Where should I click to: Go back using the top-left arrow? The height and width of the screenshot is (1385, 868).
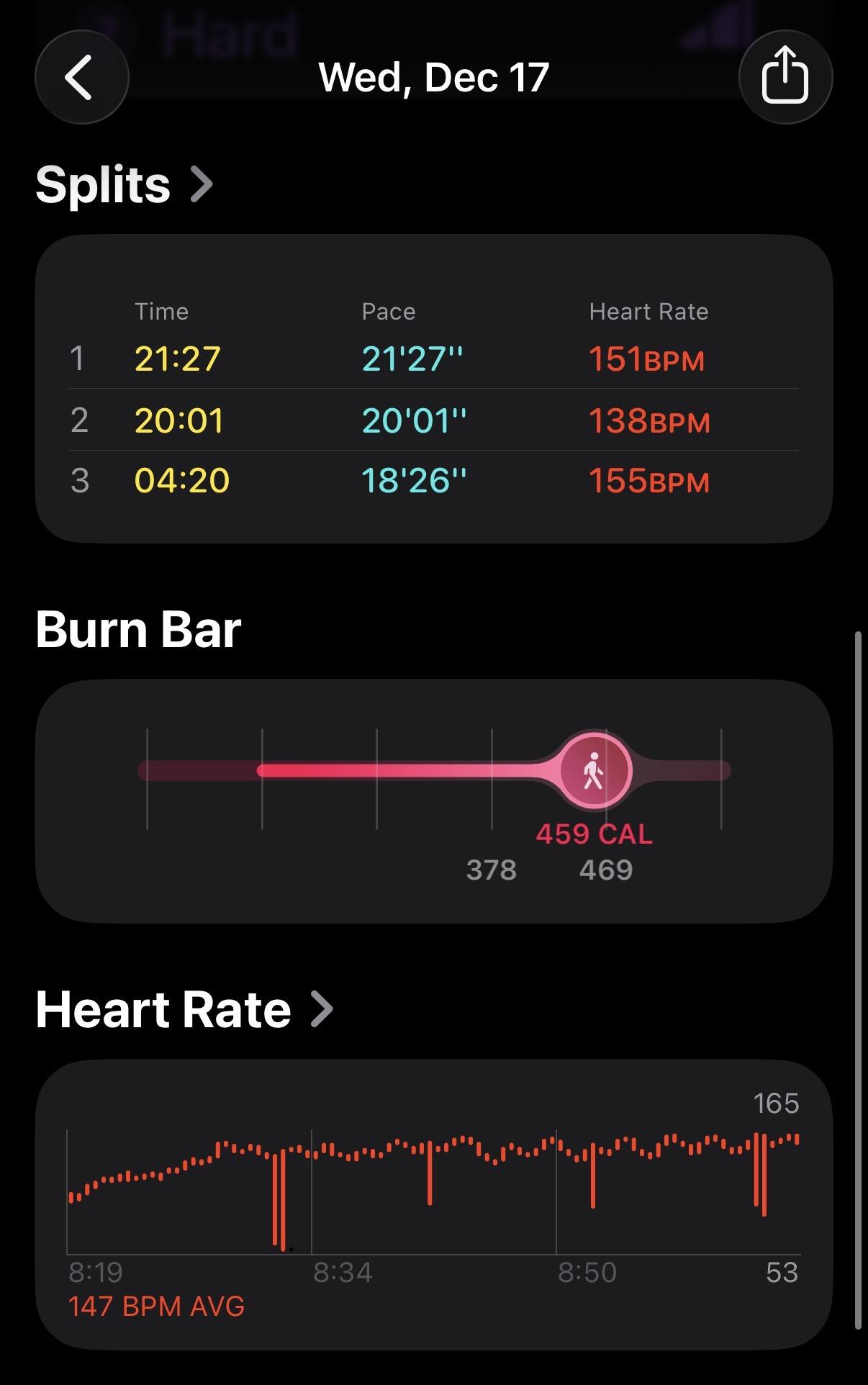pyautogui.click(x=81, y=77)
